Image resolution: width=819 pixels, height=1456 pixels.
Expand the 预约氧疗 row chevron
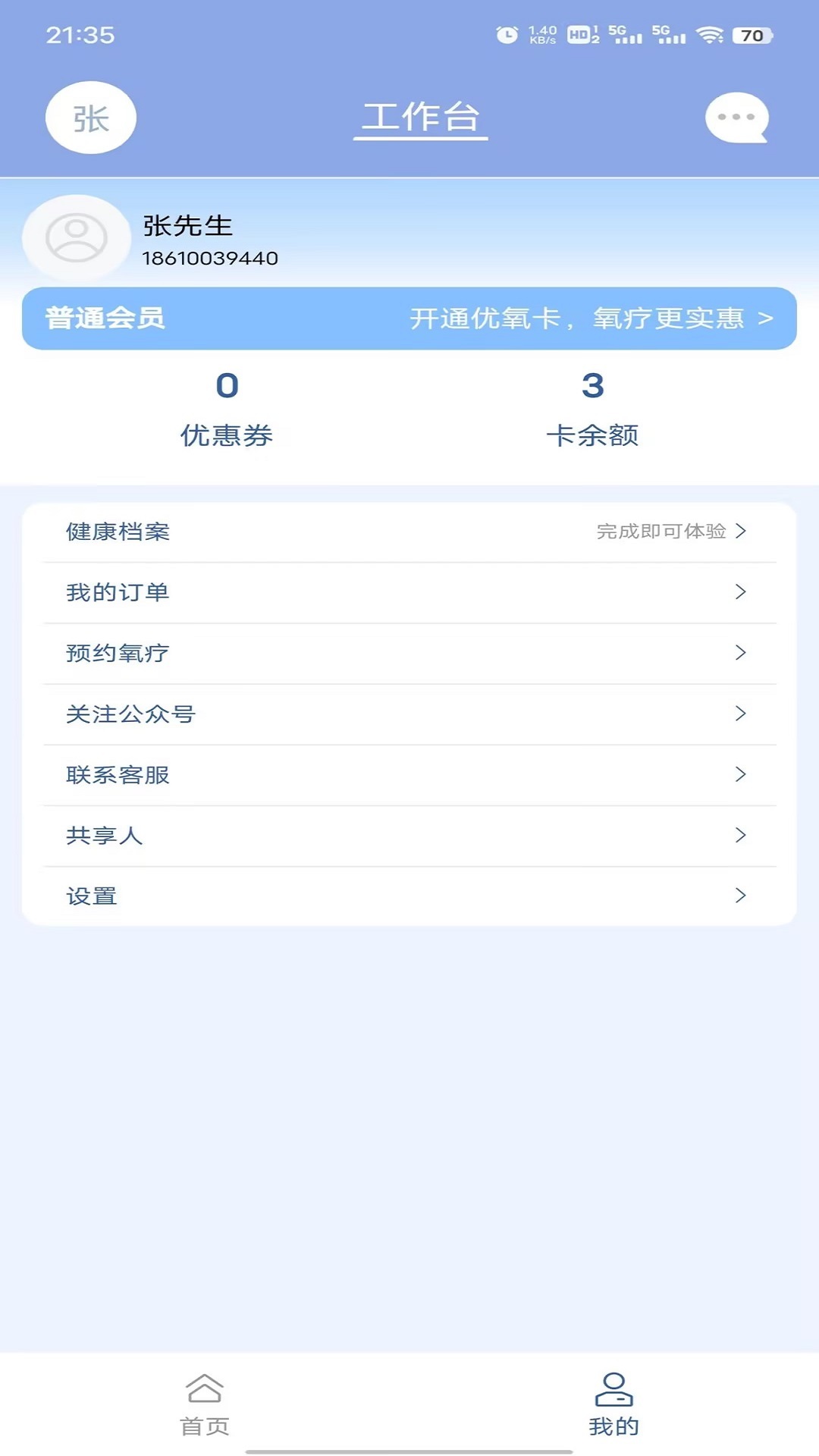(740, 654)
